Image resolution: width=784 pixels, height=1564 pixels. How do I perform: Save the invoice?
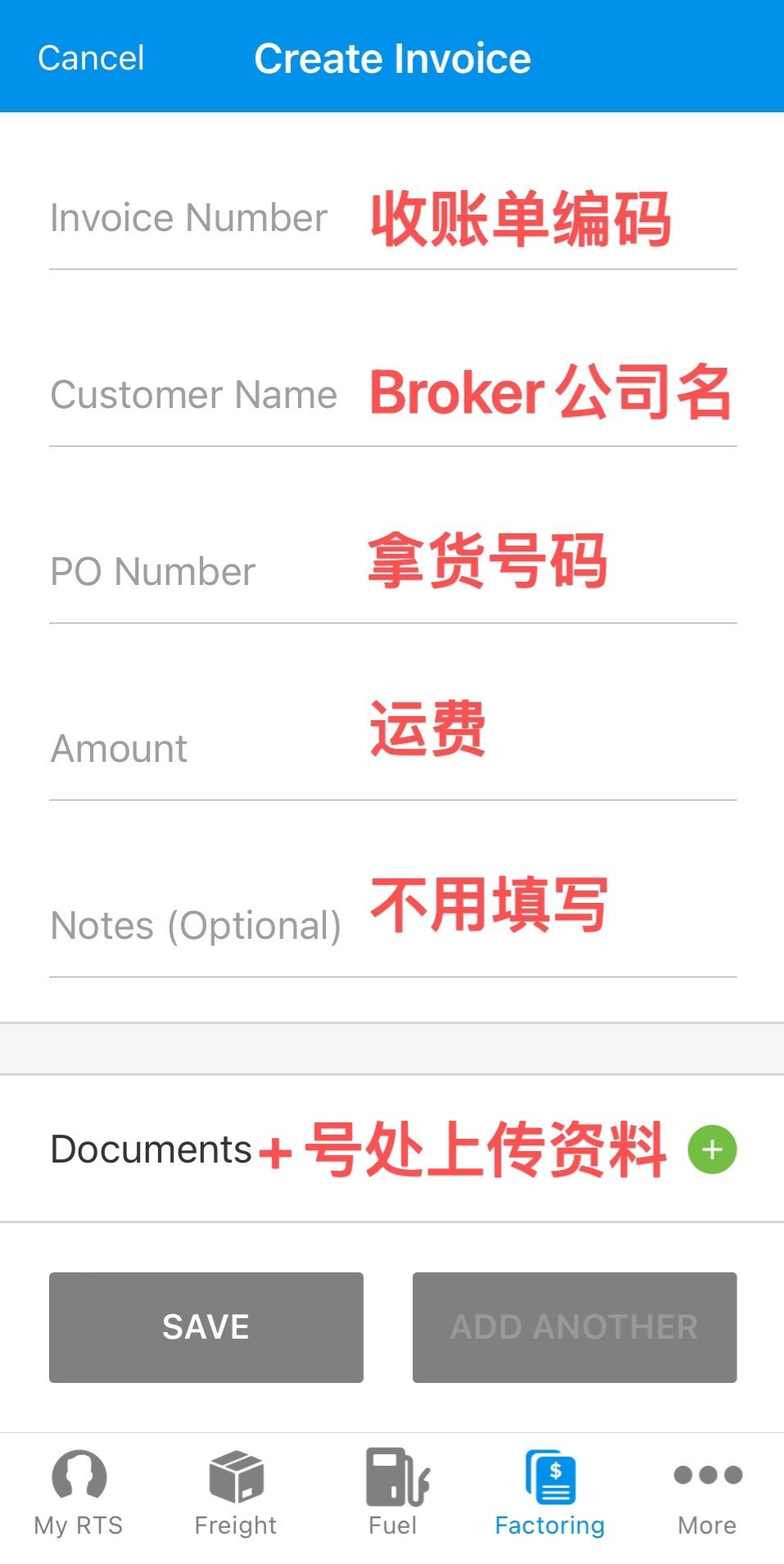pos(206,1327)
